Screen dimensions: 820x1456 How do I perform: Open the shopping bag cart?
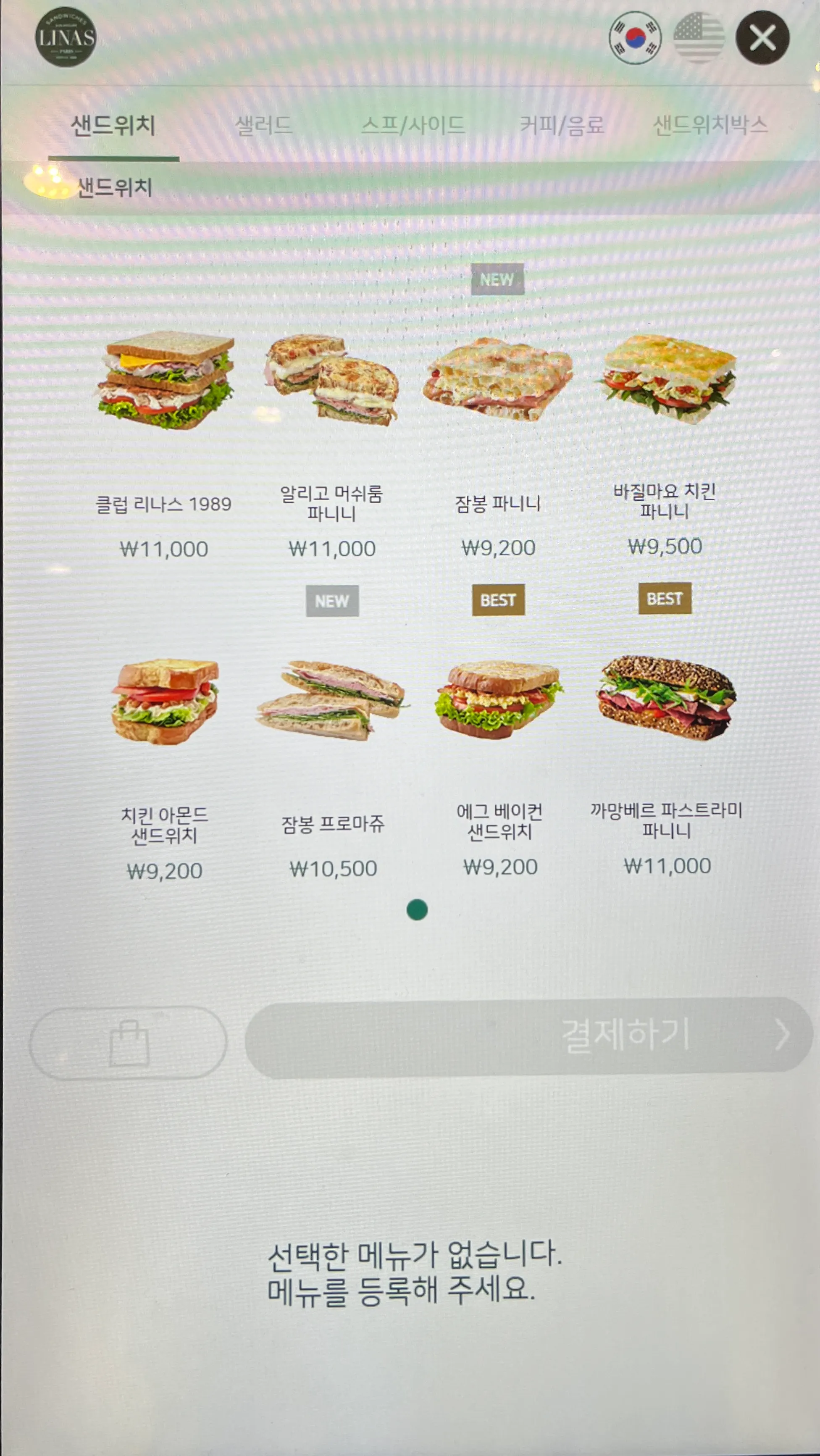point(128,1043)
